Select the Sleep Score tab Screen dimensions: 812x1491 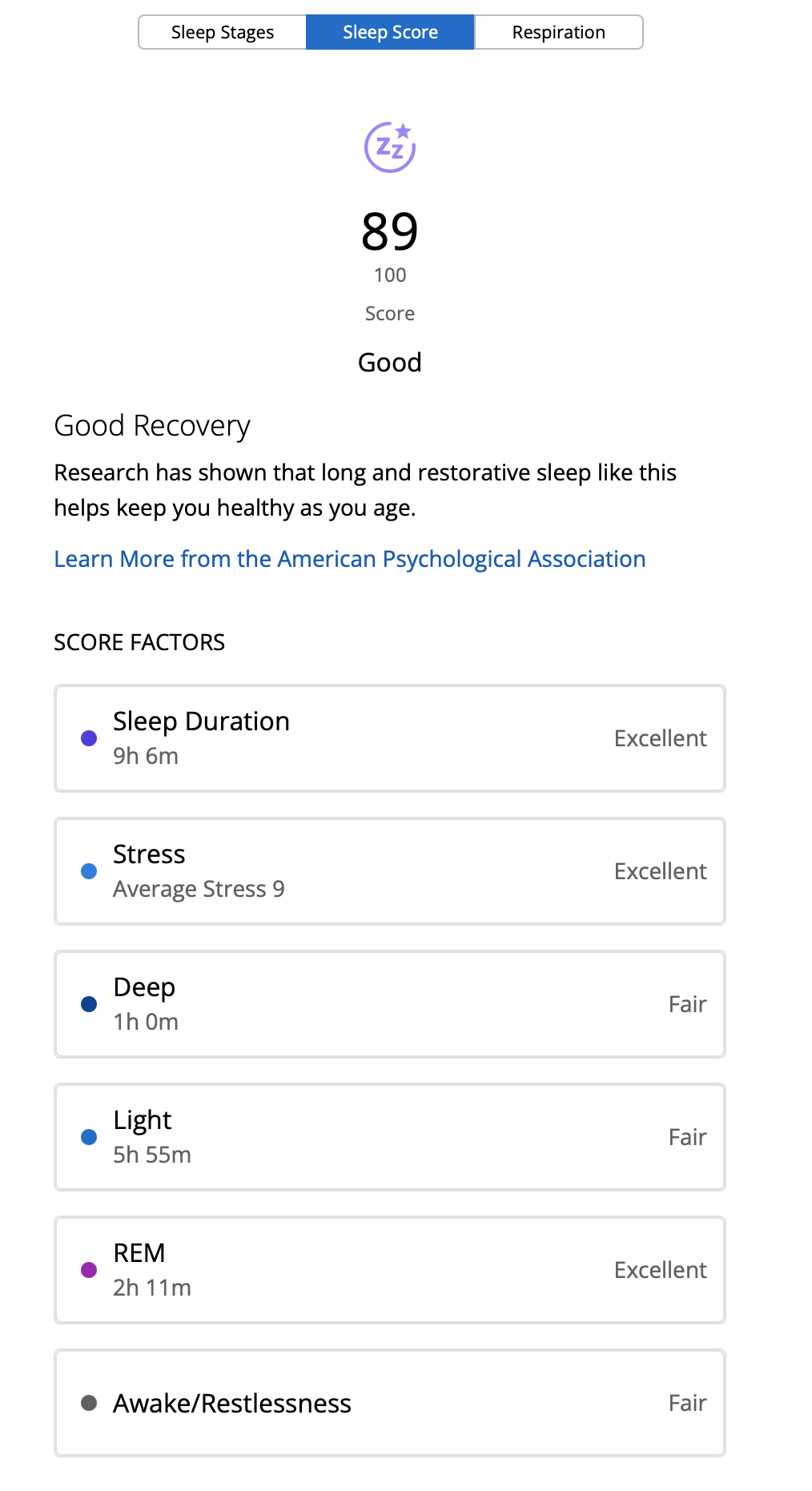tap(391, 32)
